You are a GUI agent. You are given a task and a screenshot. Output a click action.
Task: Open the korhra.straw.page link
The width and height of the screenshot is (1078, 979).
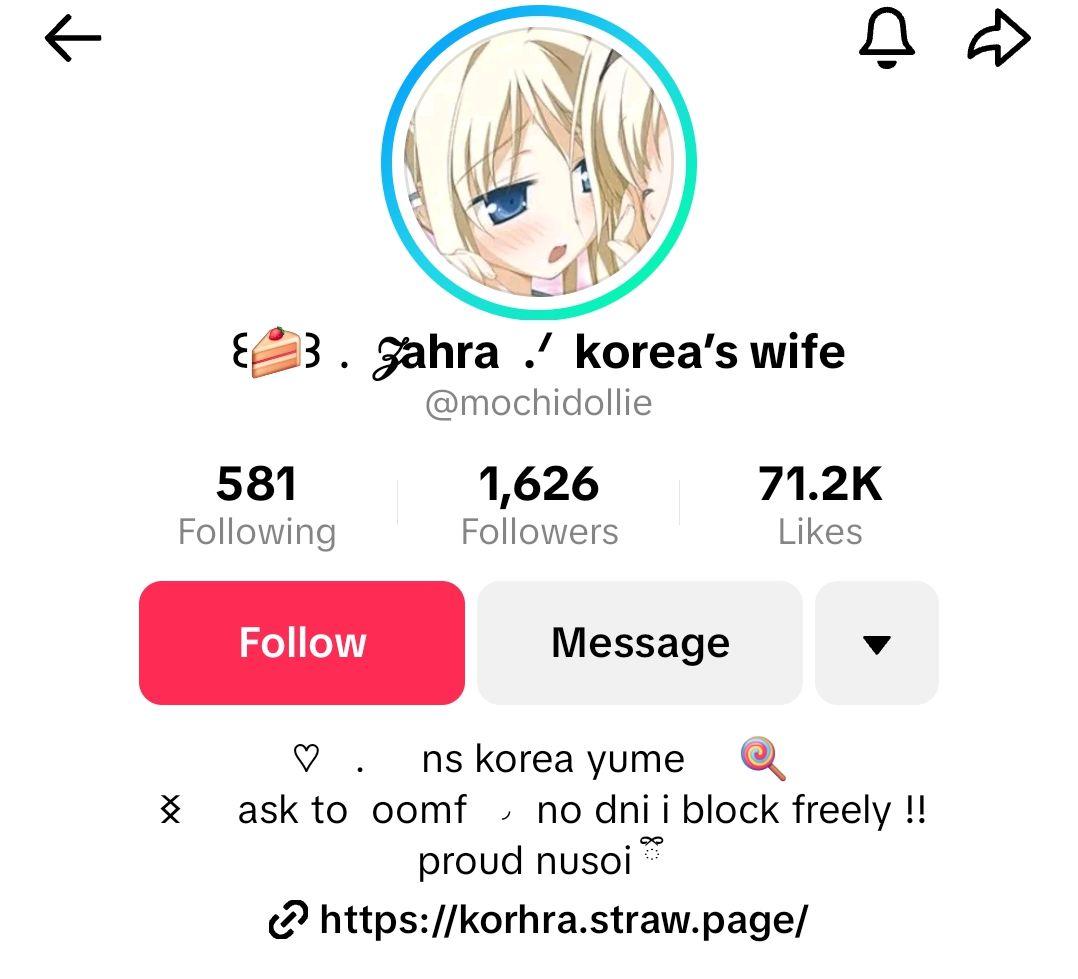540,919
